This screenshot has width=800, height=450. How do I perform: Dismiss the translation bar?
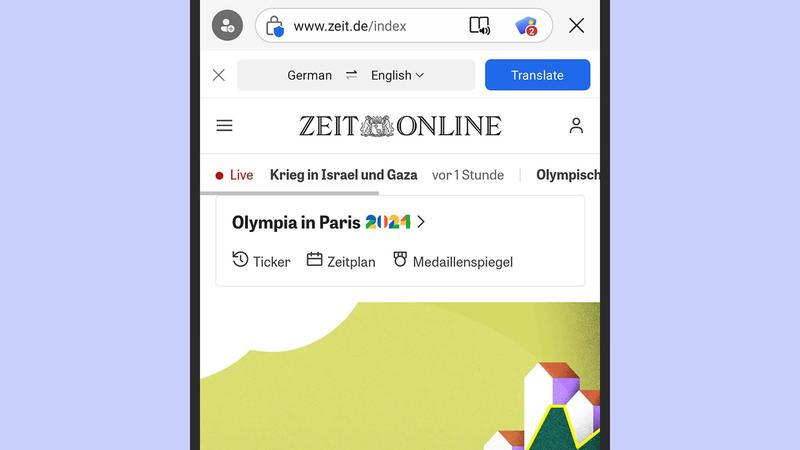(219, 75)
